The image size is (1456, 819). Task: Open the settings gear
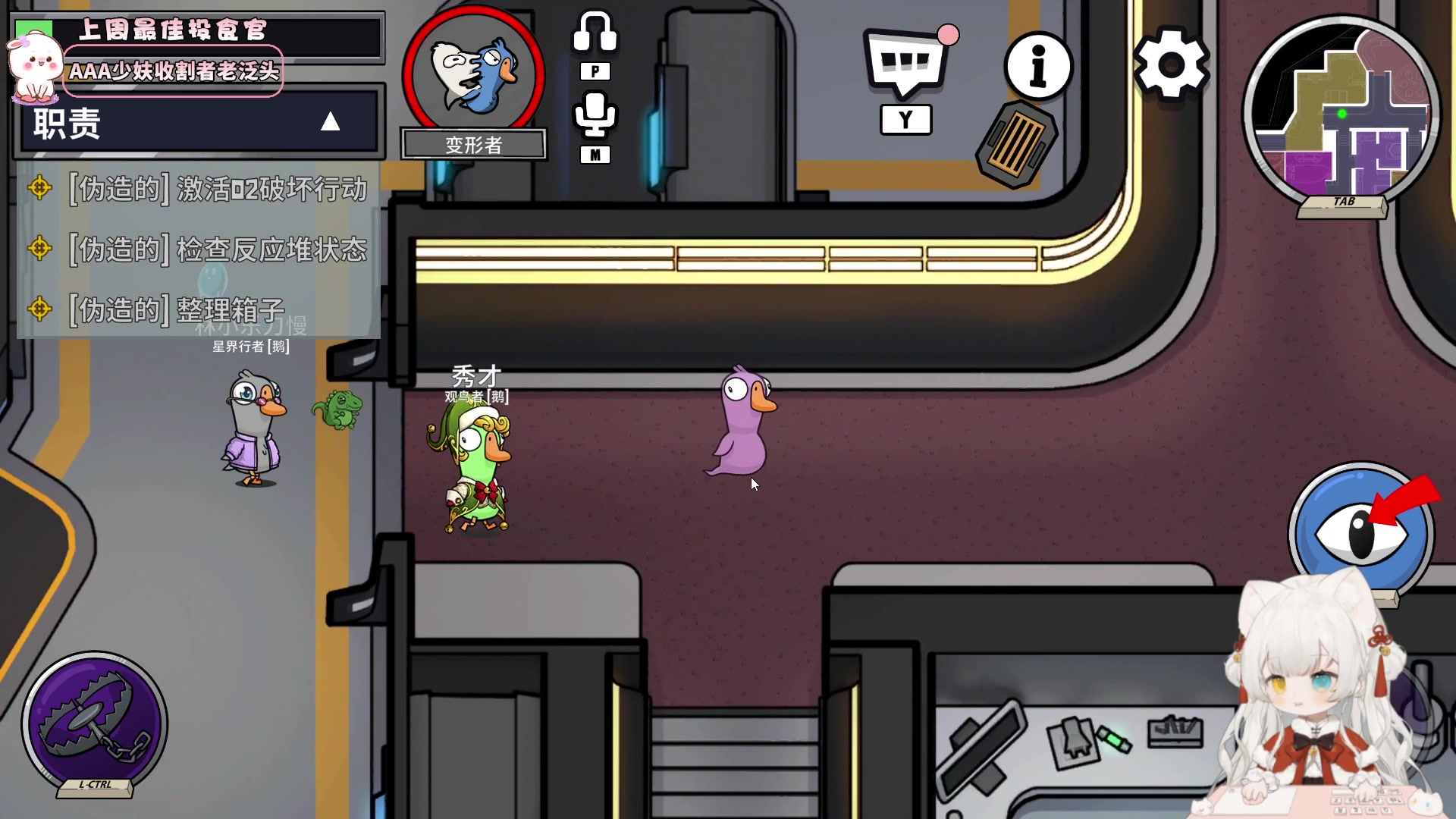click(x=1171, y=65)
